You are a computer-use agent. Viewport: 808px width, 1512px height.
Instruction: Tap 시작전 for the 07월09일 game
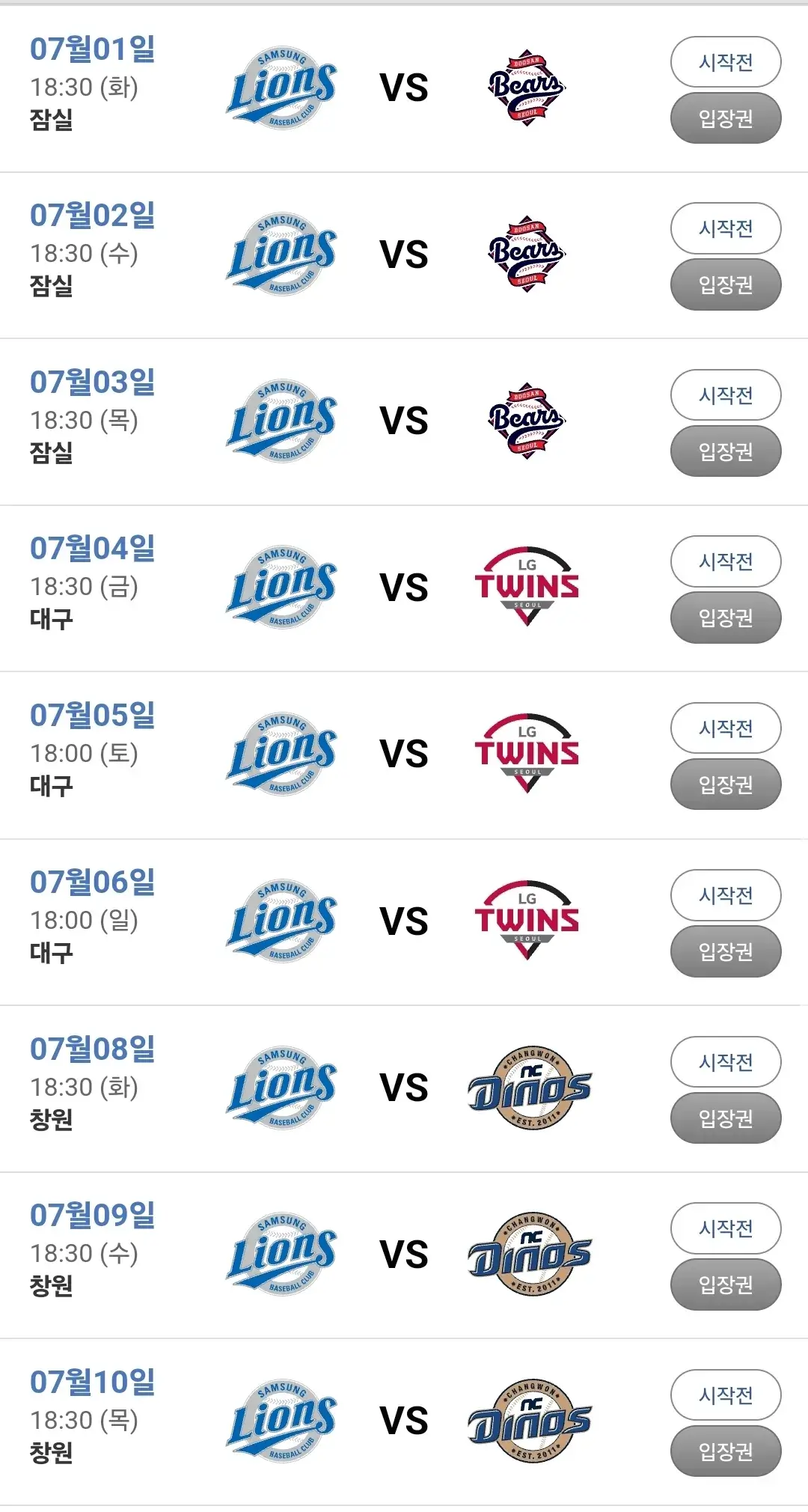725,1228
